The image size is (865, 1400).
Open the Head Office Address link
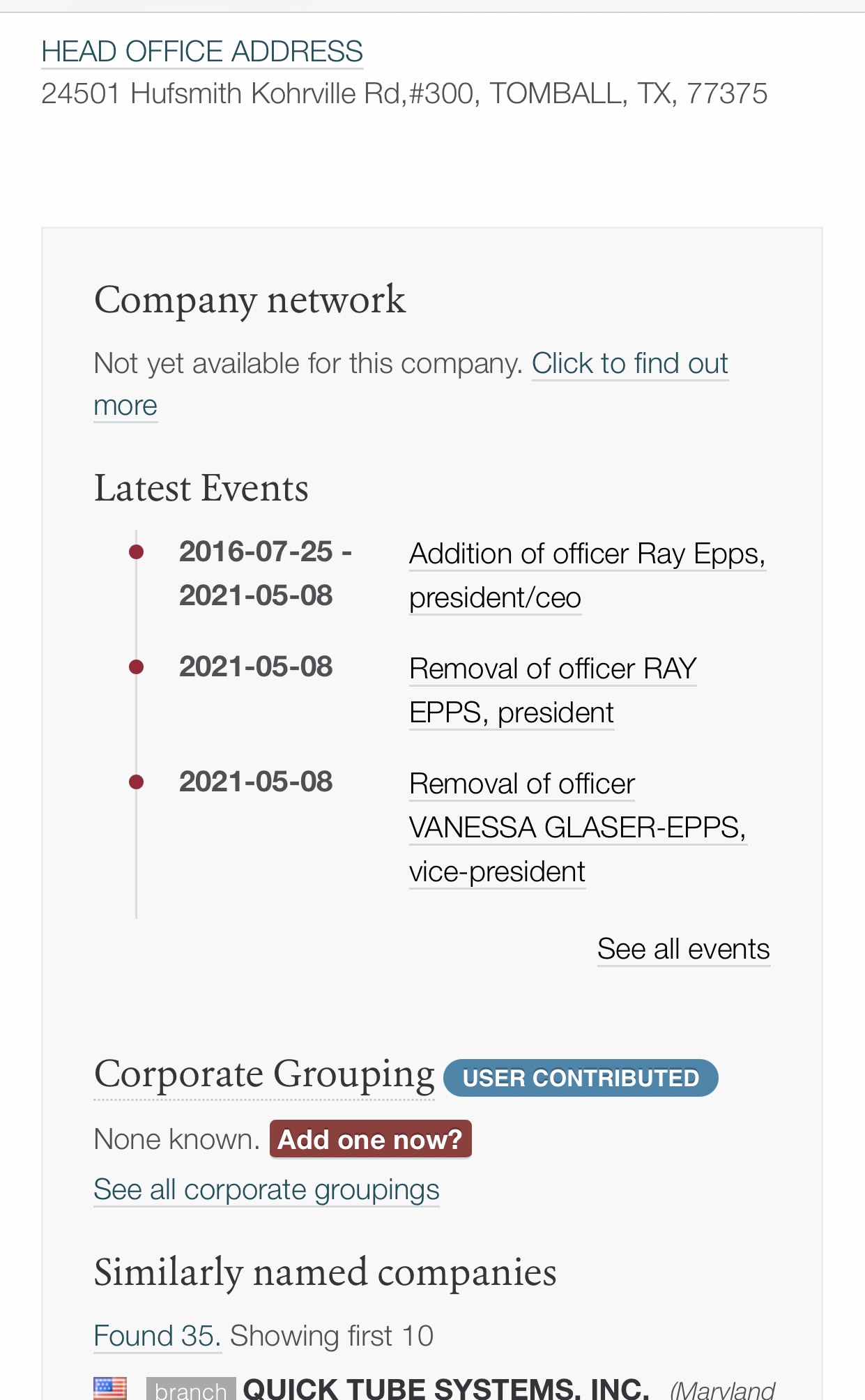(x=202, y=52)
